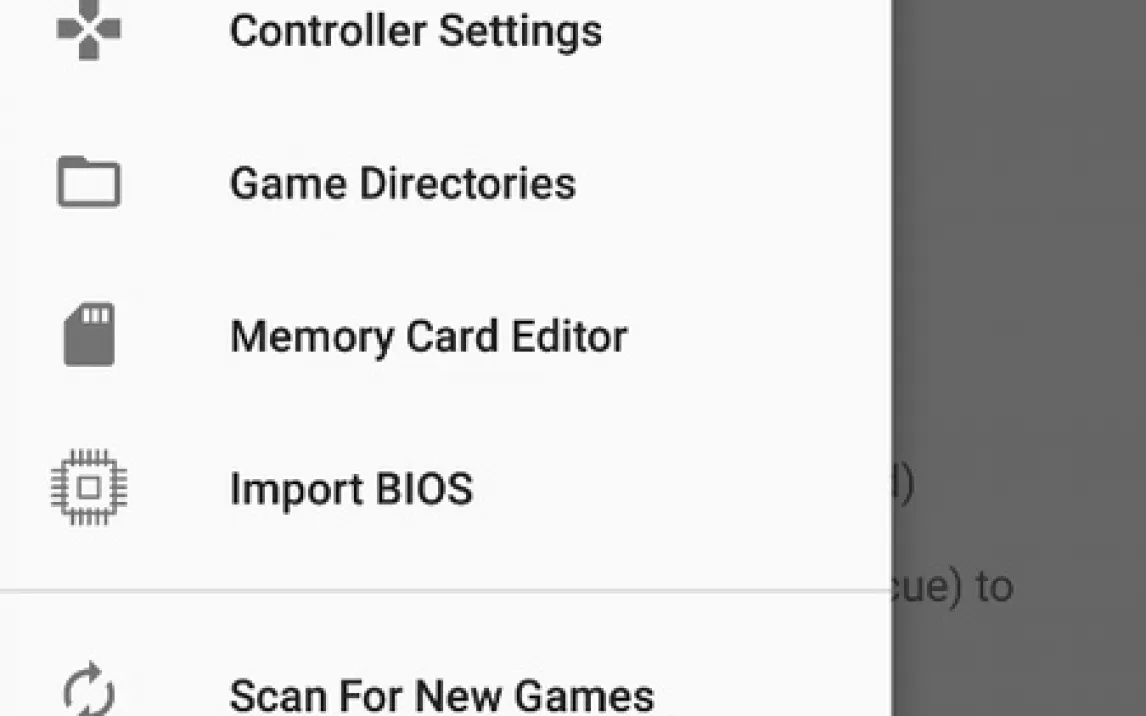Open Game Directories
The image size is (1146, 716).
click(402, 184)
